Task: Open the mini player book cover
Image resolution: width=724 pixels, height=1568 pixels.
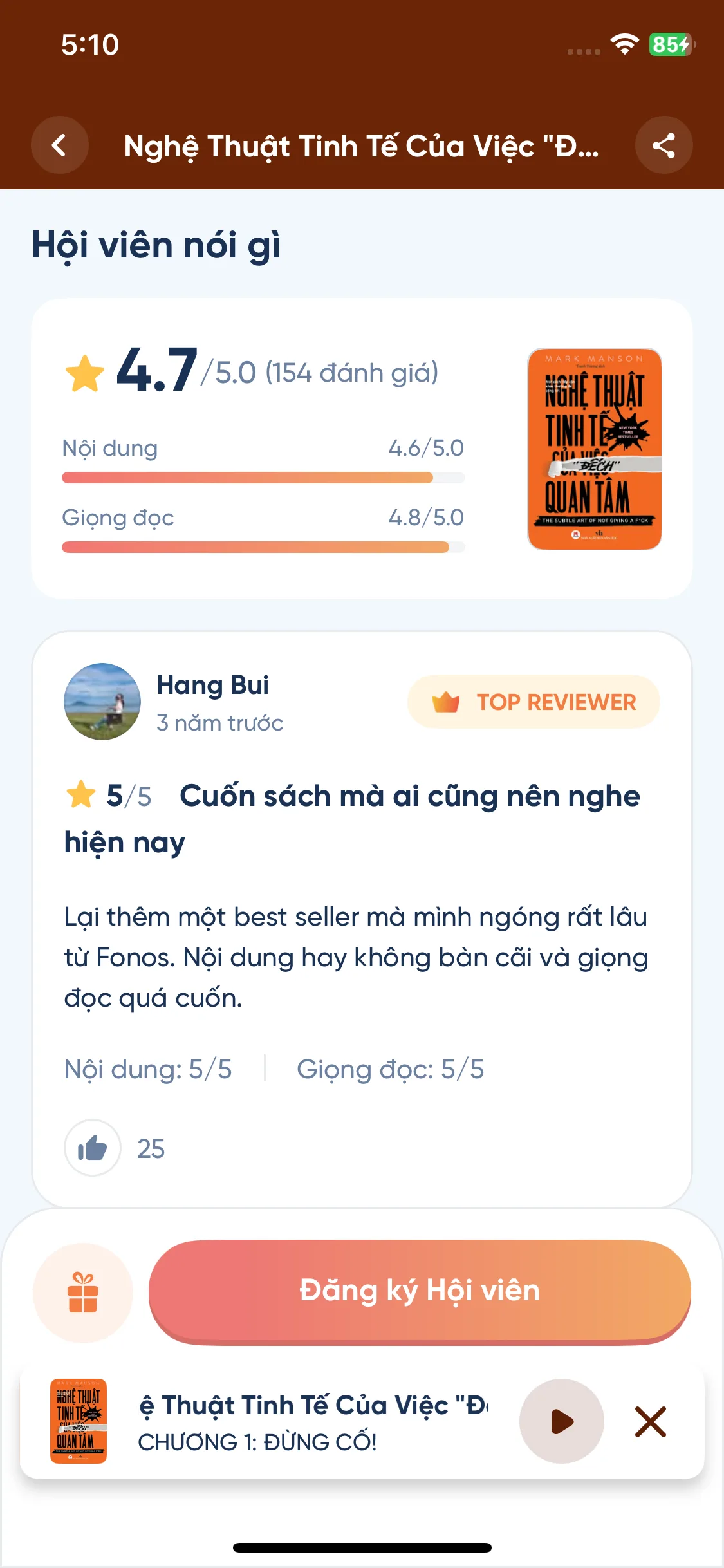Action: [x=79, y=1421]
